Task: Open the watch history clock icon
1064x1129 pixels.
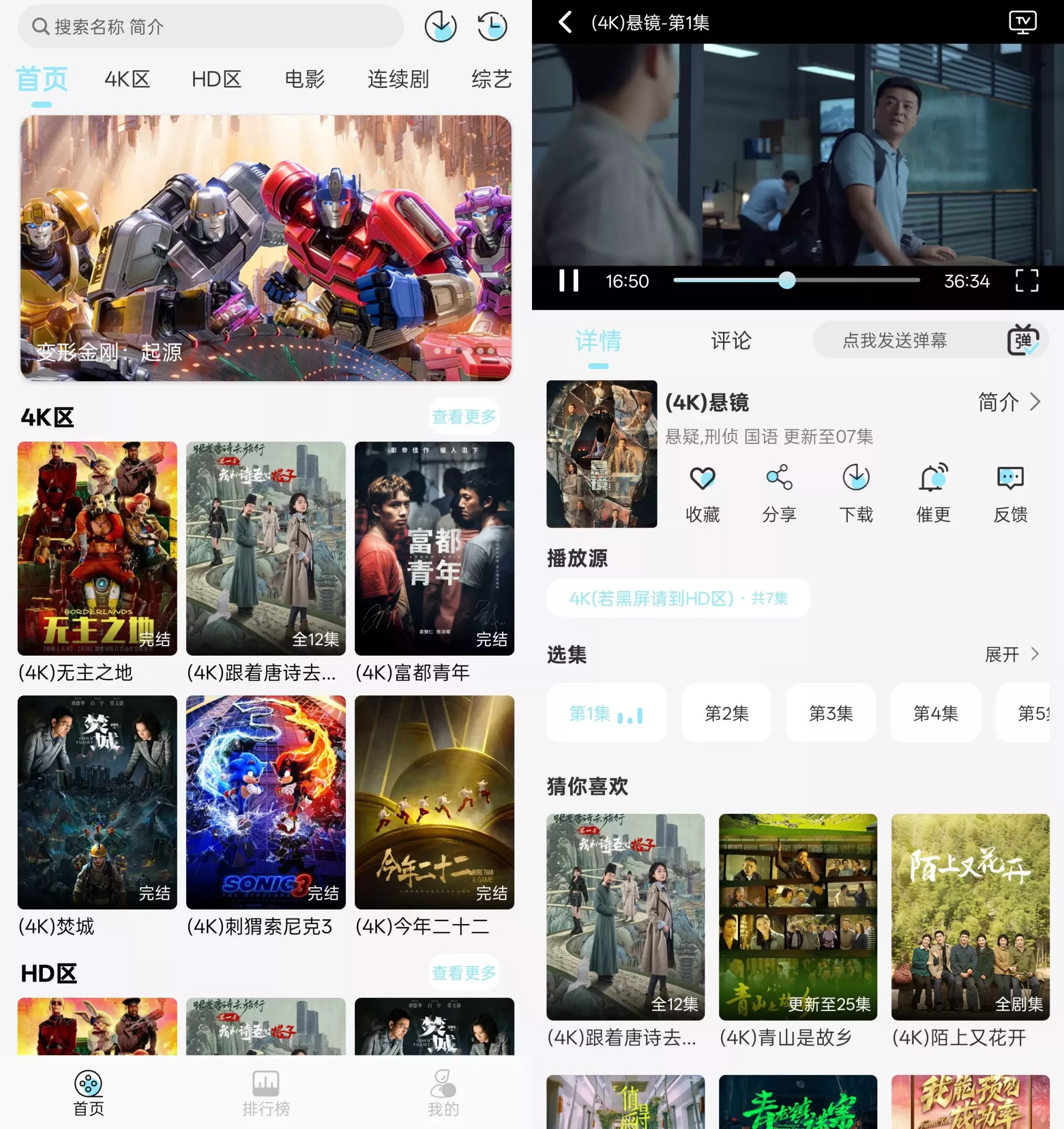Action: click(x=492, y=26)
